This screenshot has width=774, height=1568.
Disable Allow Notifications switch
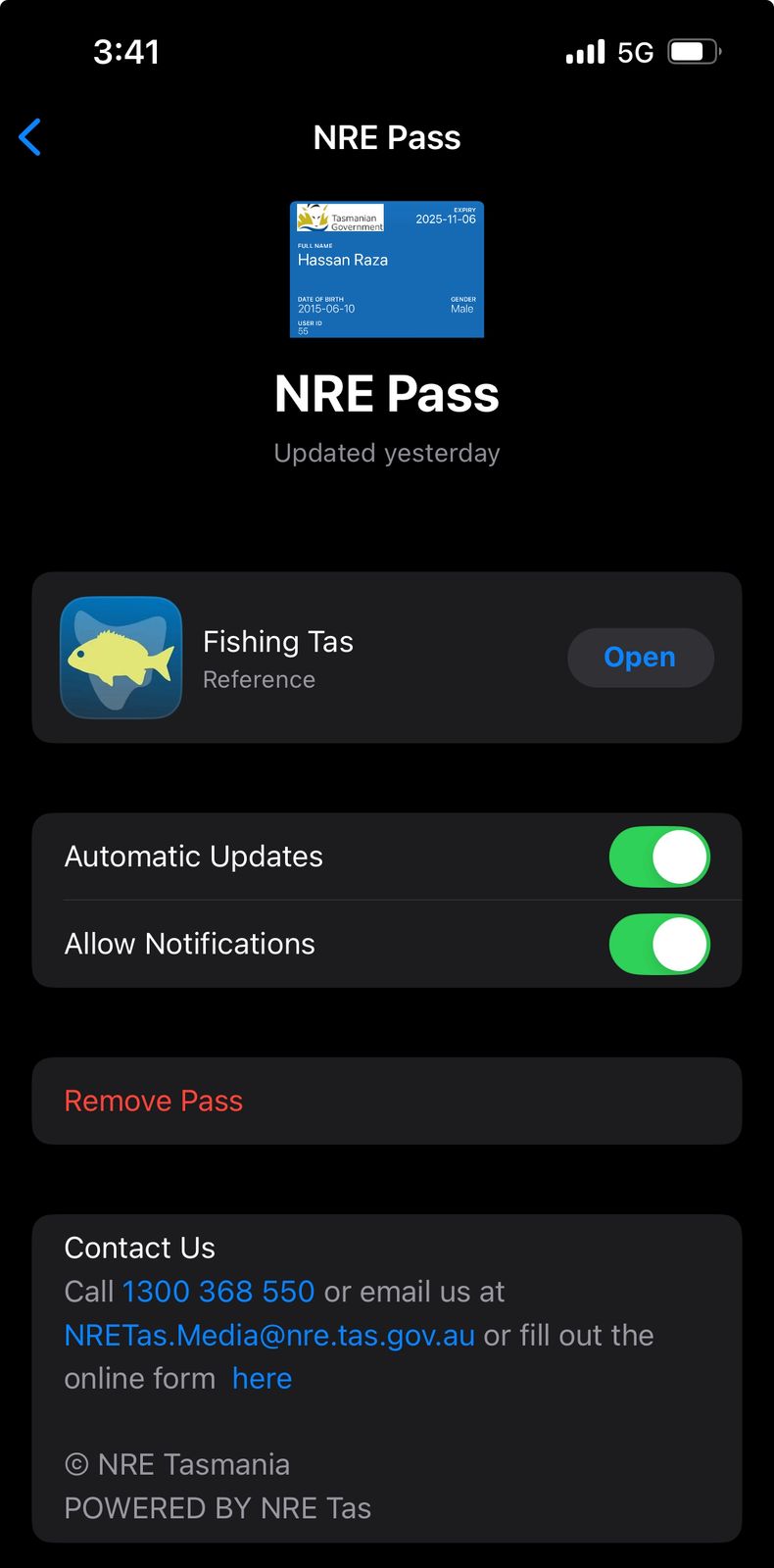tap(659, 944)
